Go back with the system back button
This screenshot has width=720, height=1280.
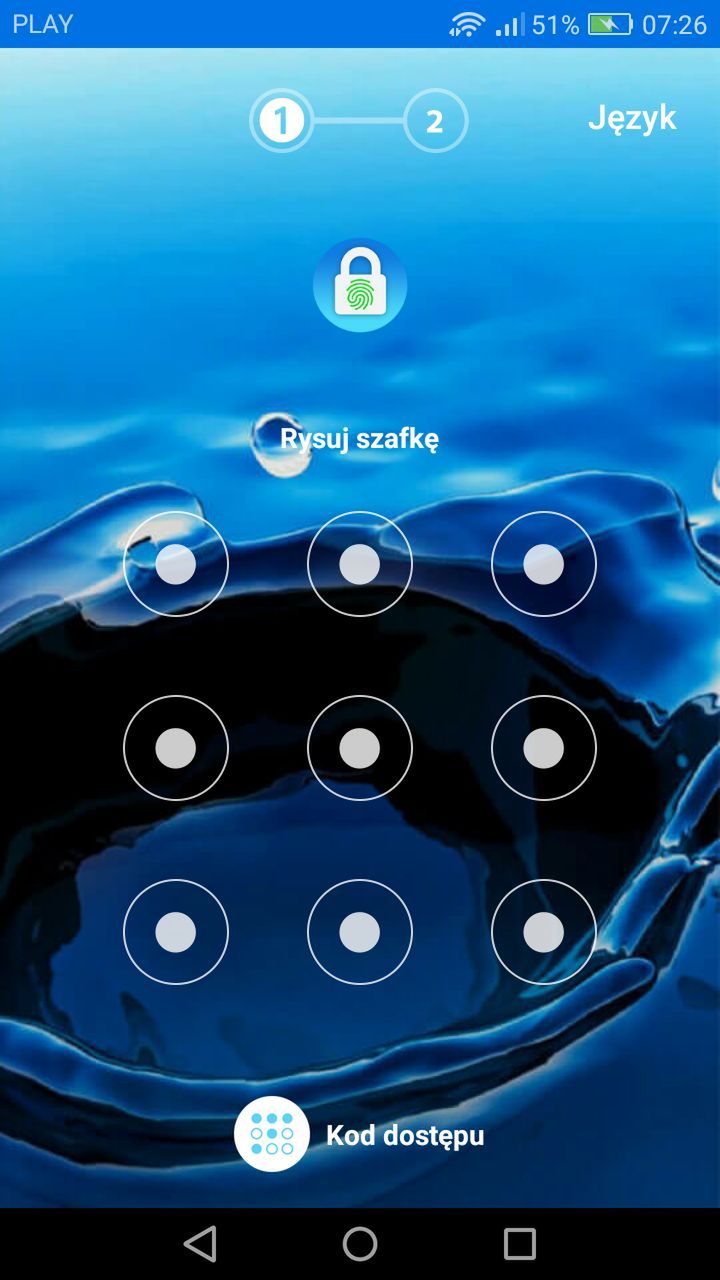click(x=200, y=1244)
